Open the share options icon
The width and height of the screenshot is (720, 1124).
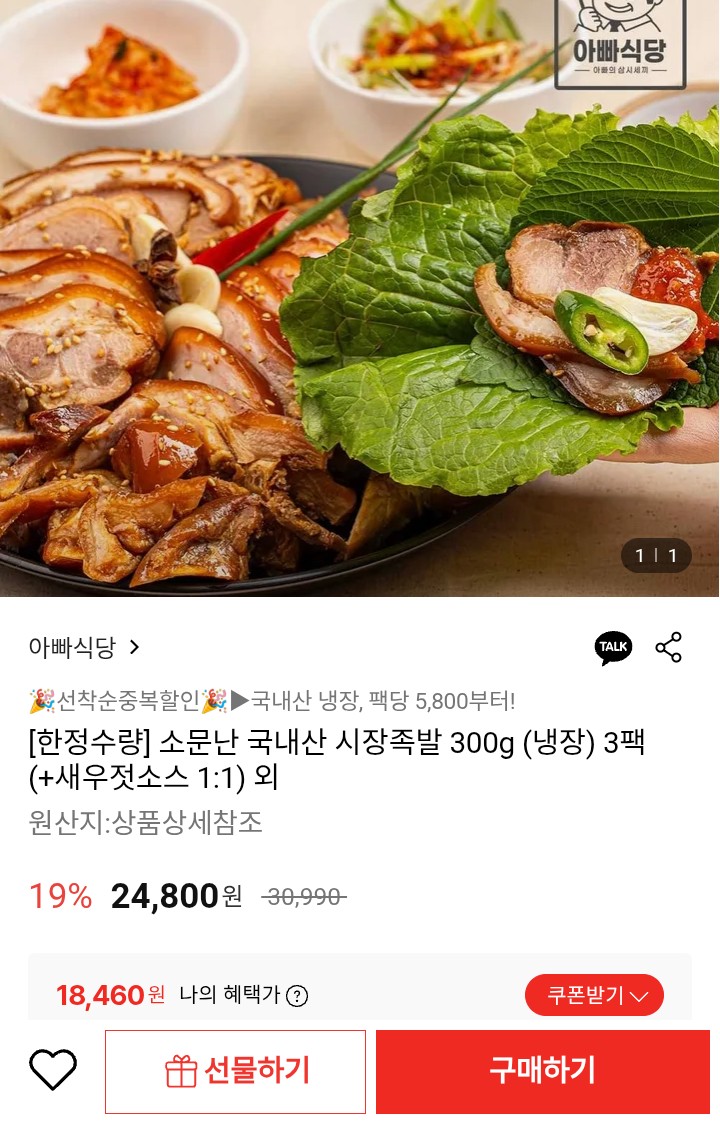click(x=668, y=647)
